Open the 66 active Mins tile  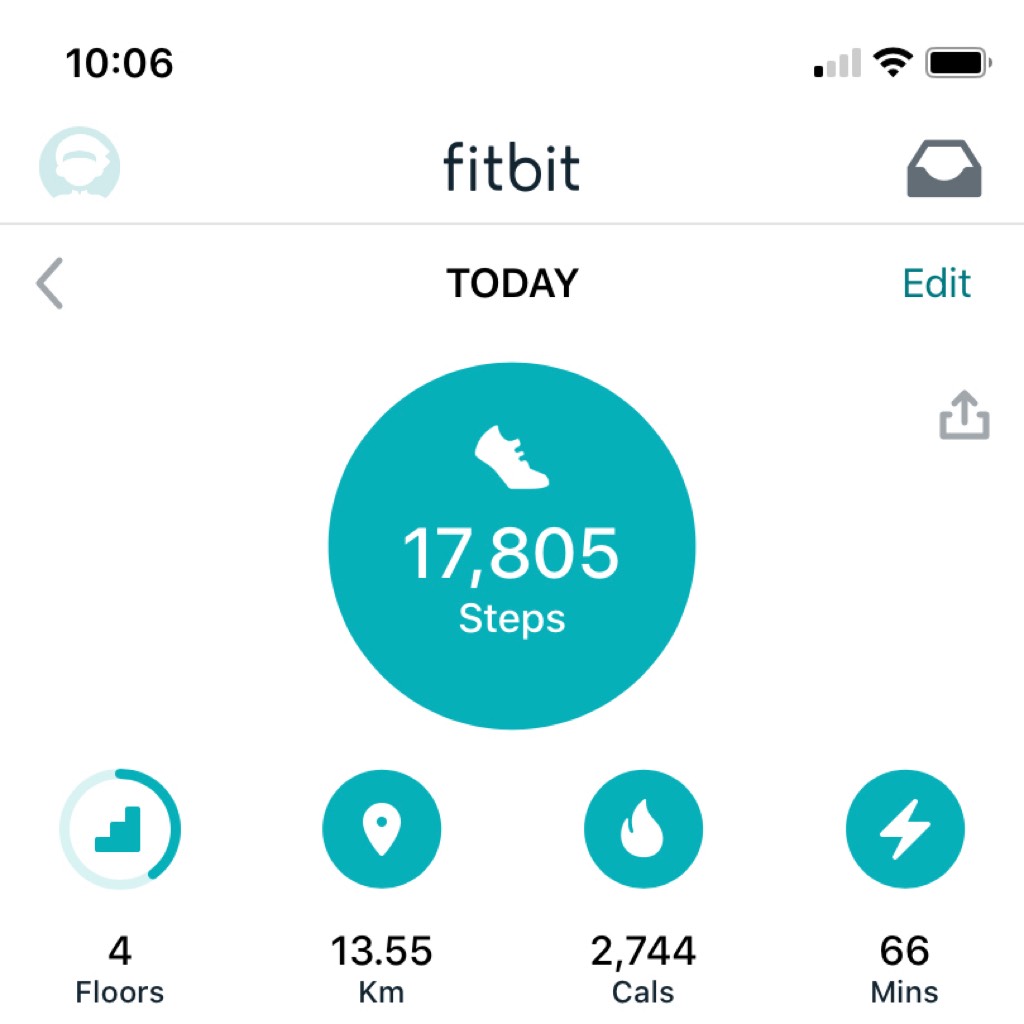(905, 830)
